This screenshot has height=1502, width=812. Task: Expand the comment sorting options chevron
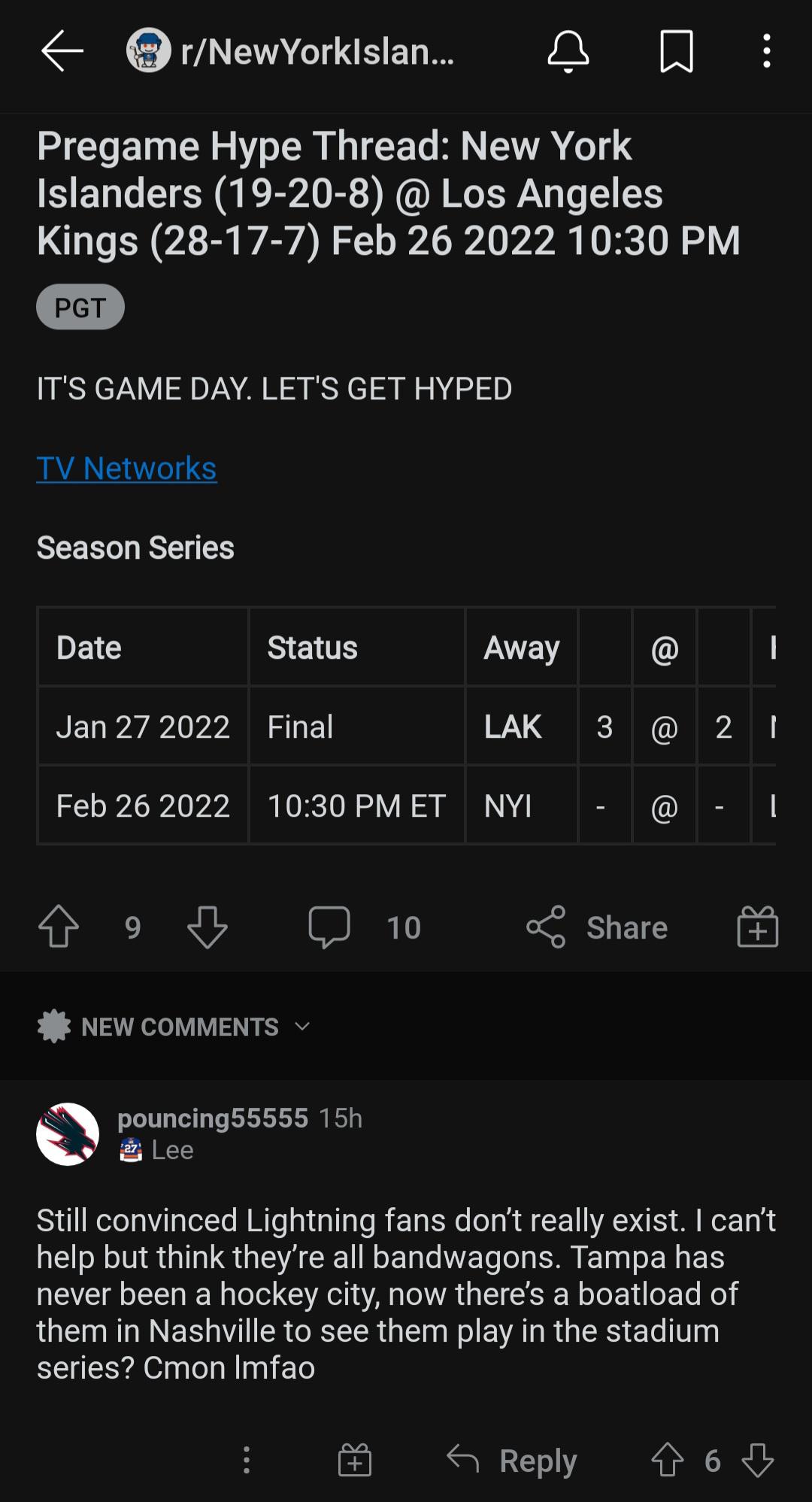pyautogui.click(x=303, y=1026)
